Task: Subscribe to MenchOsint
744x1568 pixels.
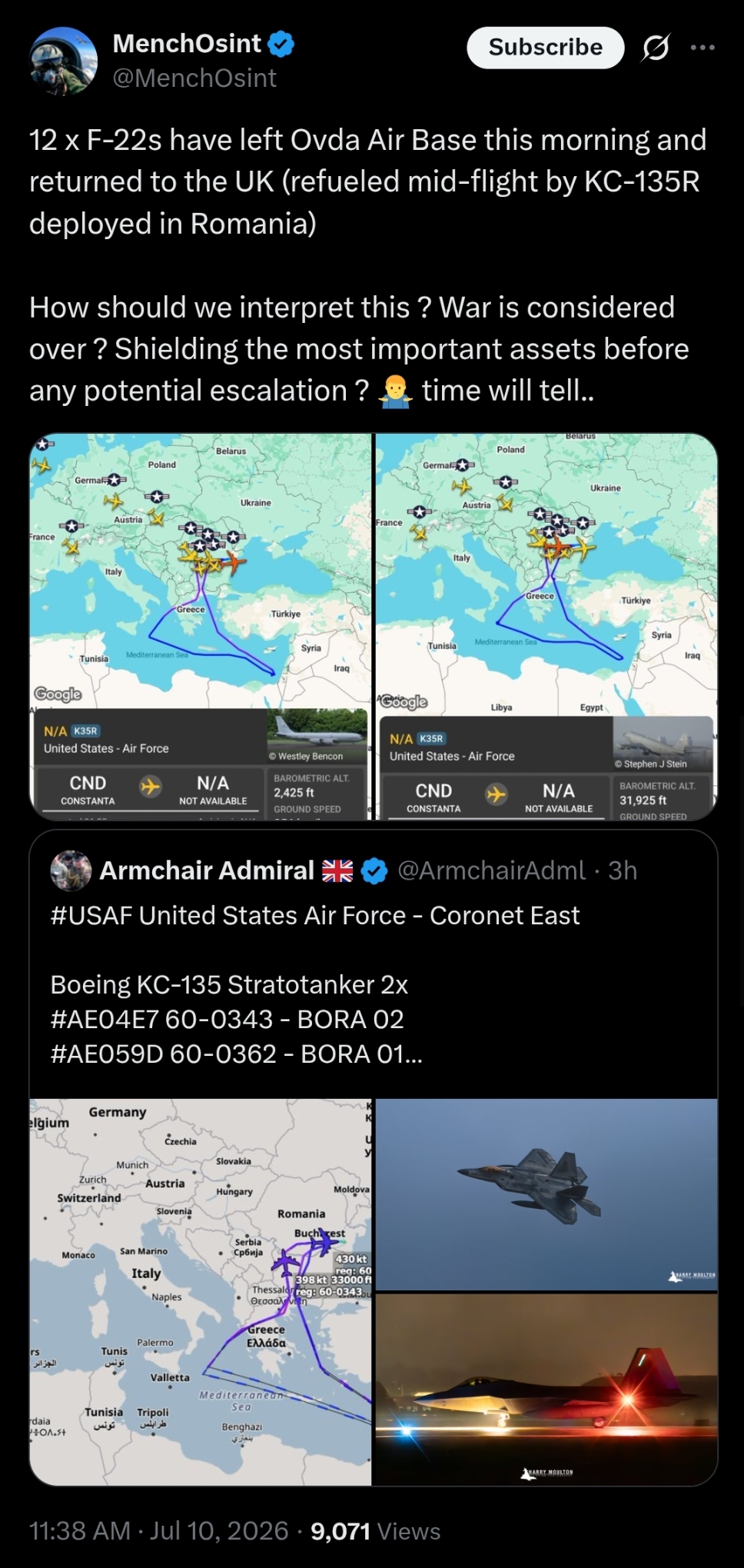Action: point(546,48)
